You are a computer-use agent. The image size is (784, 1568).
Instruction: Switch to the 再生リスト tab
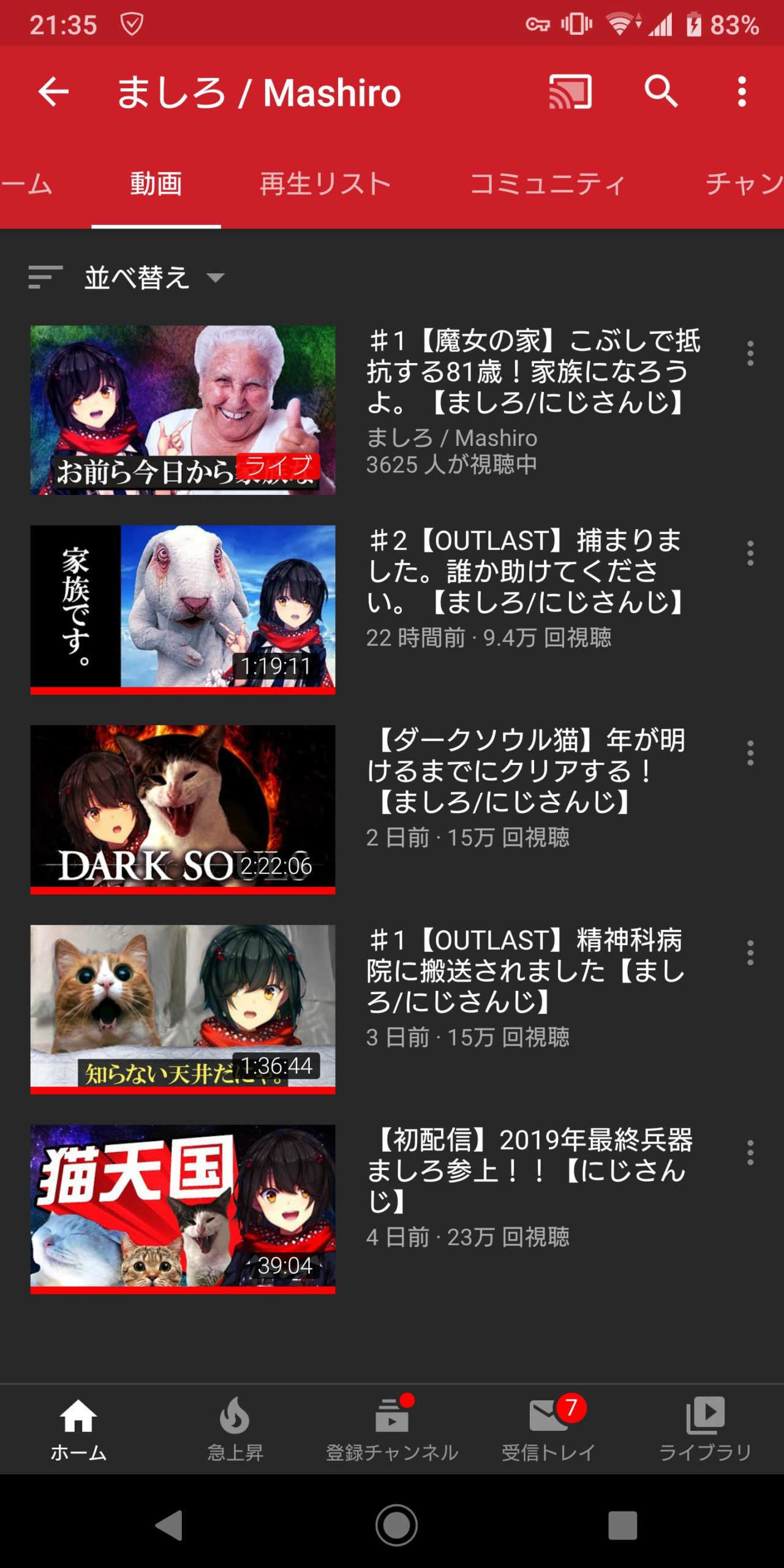325,184
